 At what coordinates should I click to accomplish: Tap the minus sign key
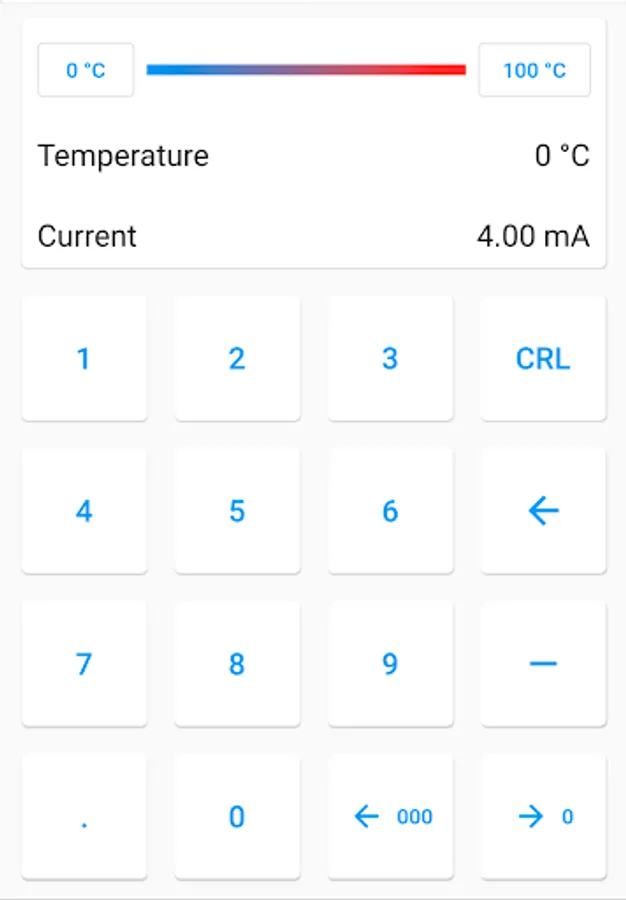point(543,664)
